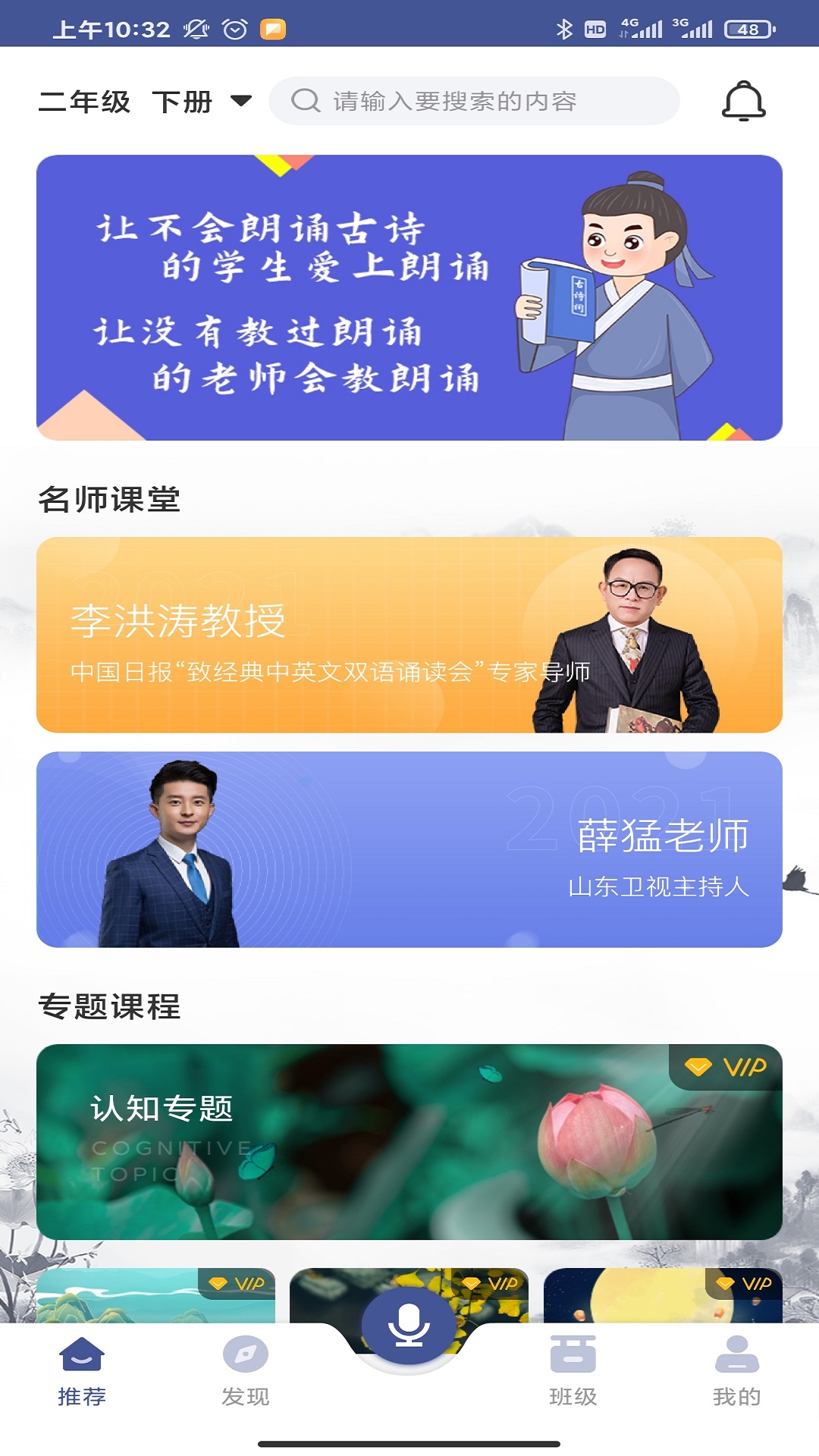The height and width of the screenshot is (1456, 819).
Task: Click the search magnifier icon
Action: [306, 102]
